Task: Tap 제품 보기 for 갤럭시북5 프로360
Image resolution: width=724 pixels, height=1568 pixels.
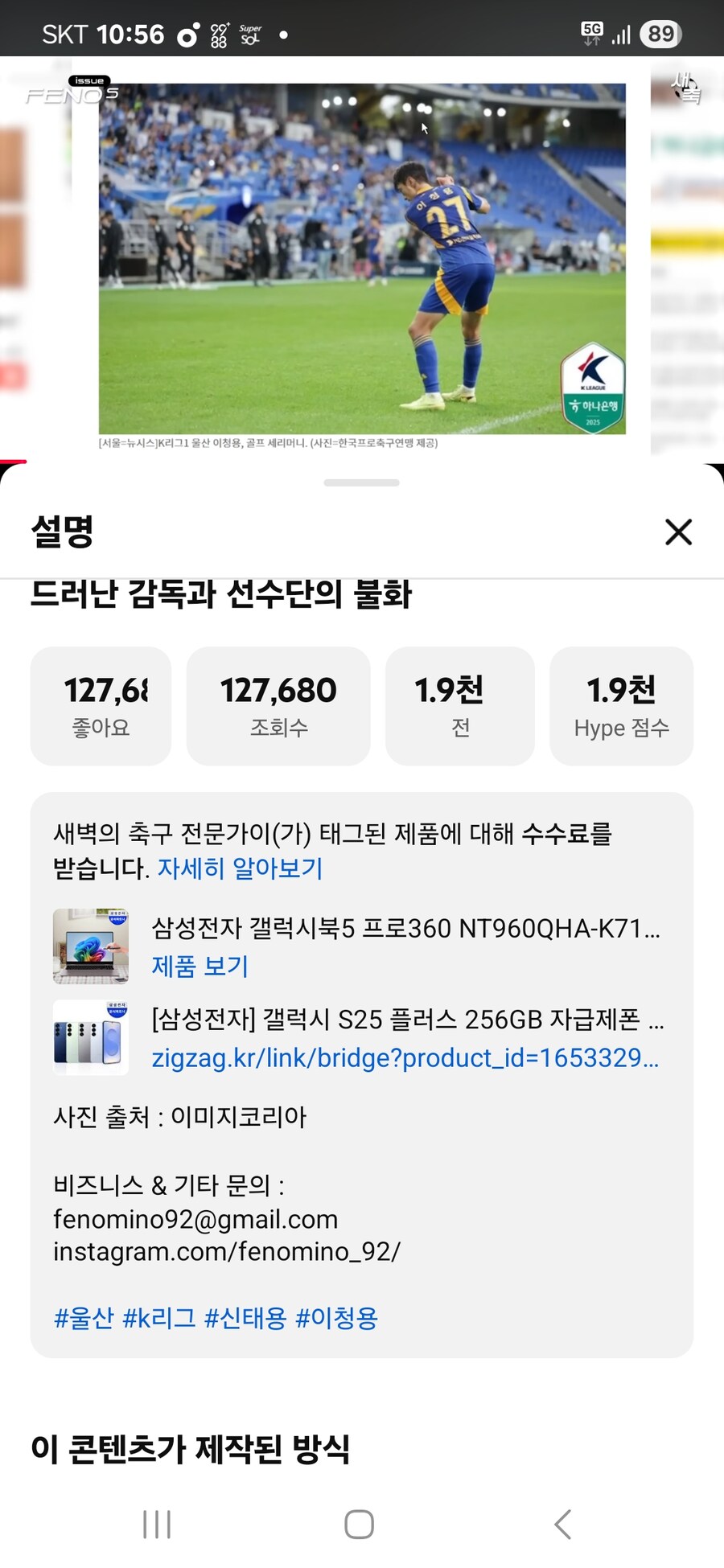Action: (200, 966)
